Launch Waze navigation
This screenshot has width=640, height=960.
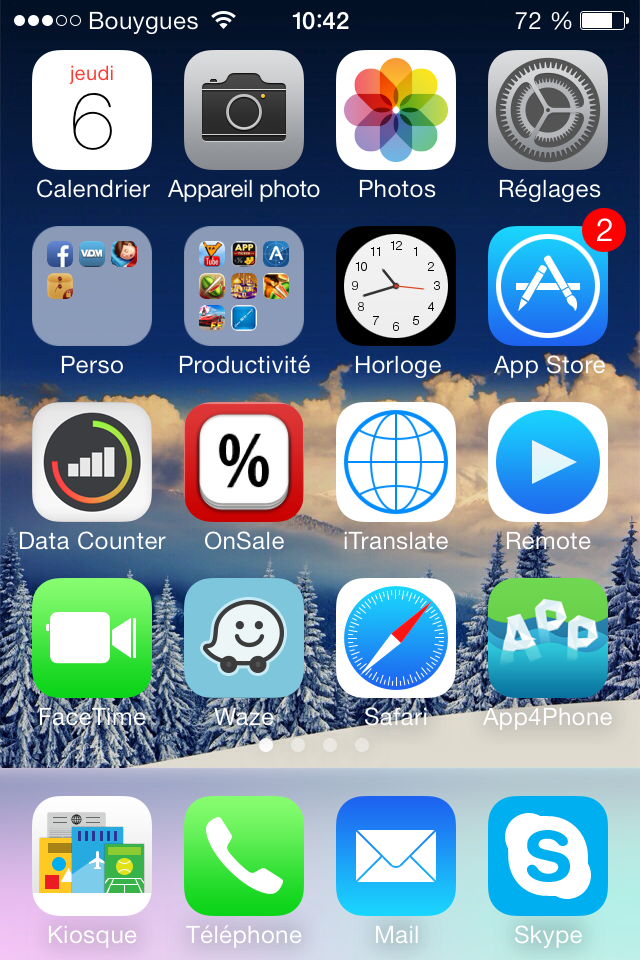click(244, 638)
